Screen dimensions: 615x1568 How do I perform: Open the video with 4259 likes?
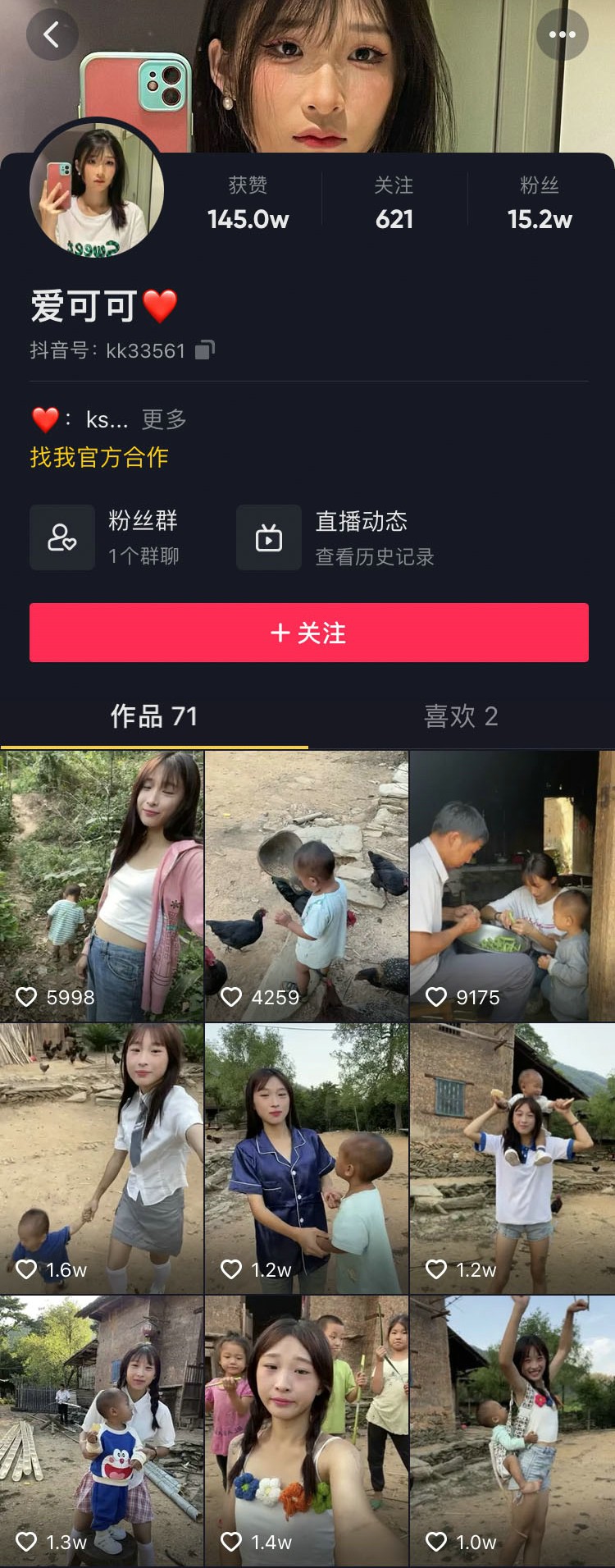pos(307,886)
